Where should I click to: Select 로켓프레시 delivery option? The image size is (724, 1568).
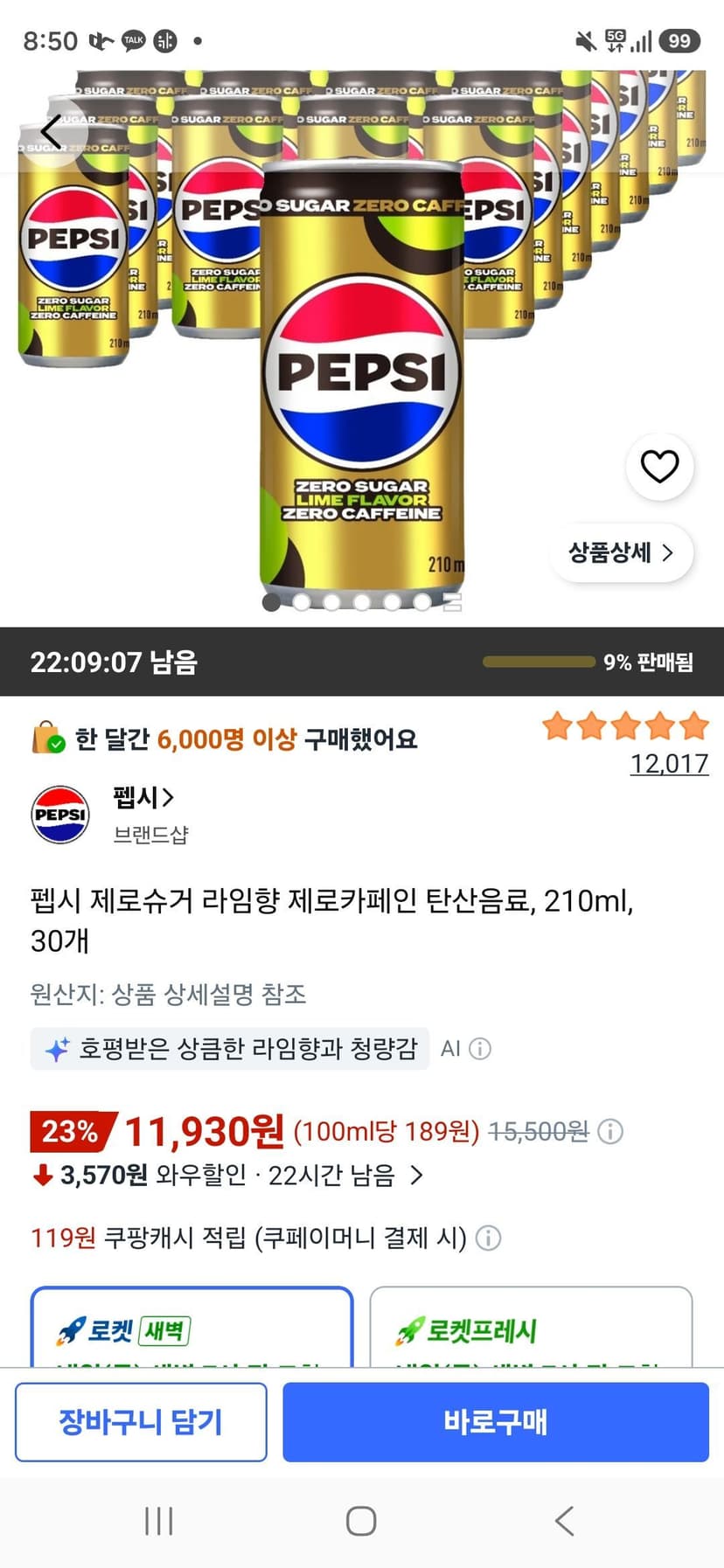(x=531, y=1327)
